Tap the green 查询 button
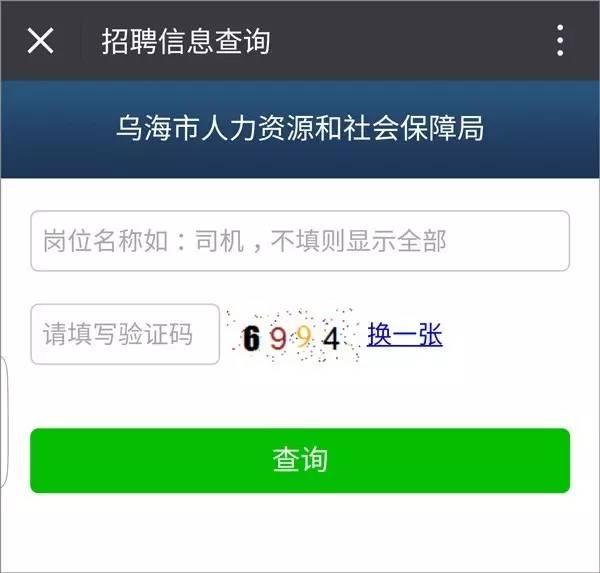The height and width of the screenshot is (573, 600). [299, 460]
